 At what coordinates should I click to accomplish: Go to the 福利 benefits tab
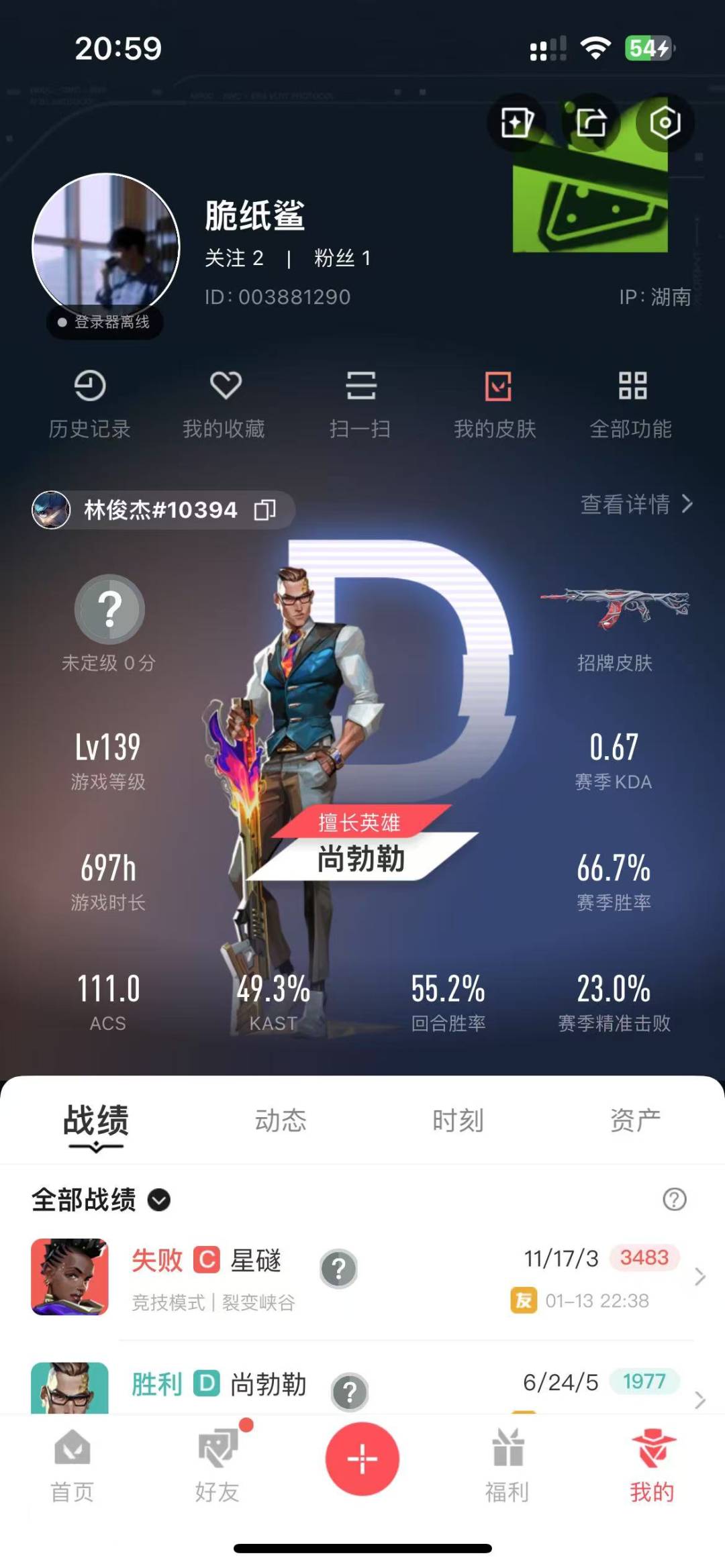pyautogui.click(x=507, y=1465)
